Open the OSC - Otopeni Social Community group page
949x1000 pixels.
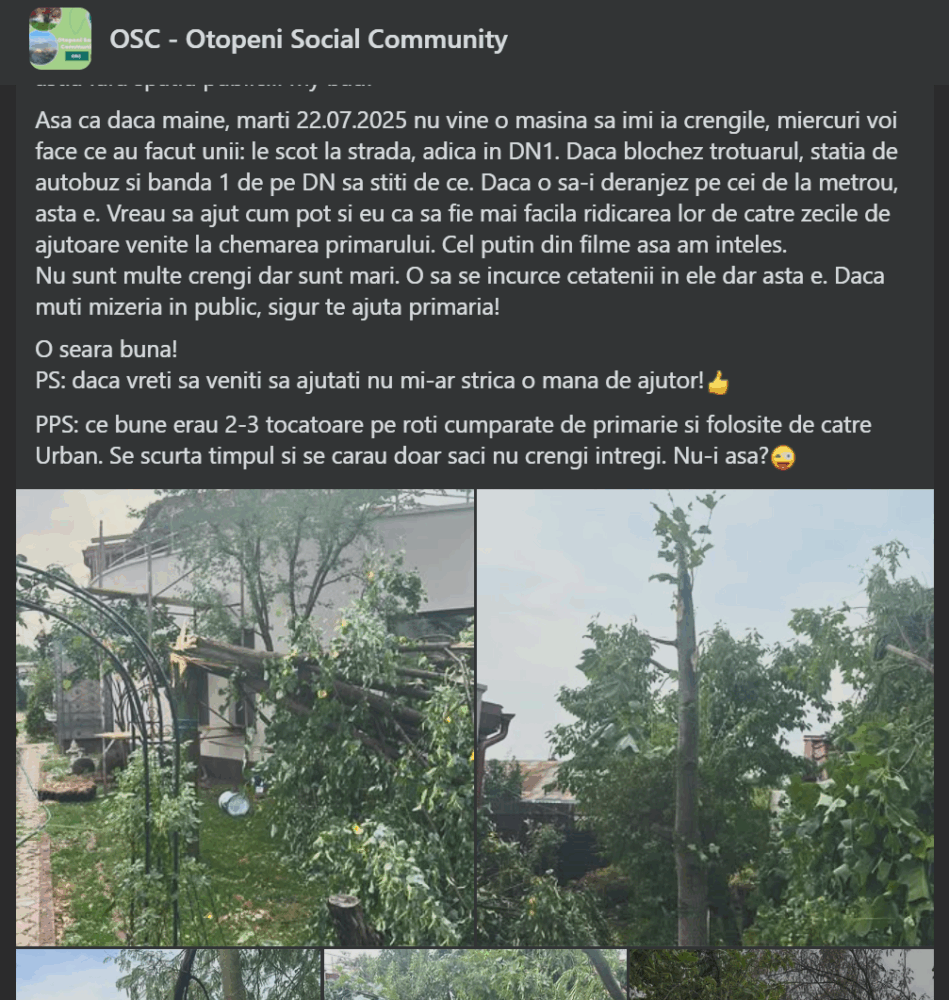coord(308,40)
